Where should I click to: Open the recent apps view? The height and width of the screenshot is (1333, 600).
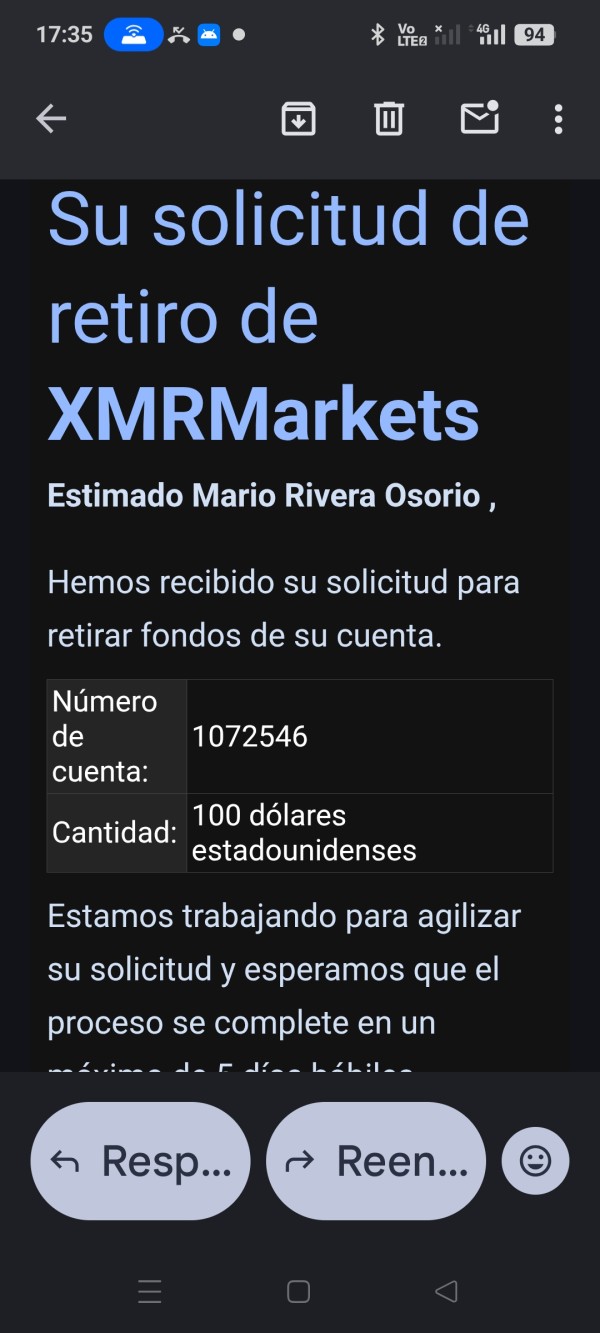pos(150,1291)
